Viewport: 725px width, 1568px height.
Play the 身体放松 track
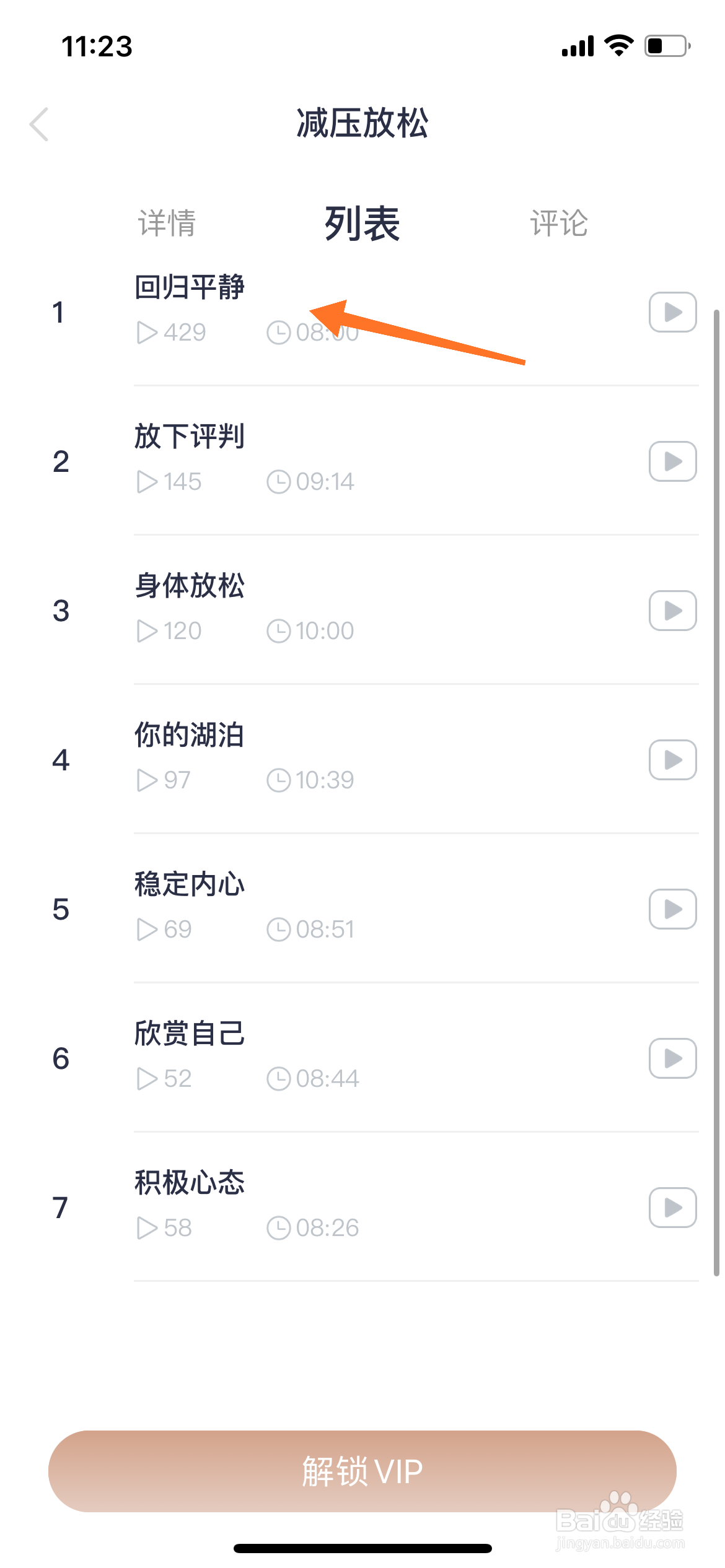pos(673,611)
